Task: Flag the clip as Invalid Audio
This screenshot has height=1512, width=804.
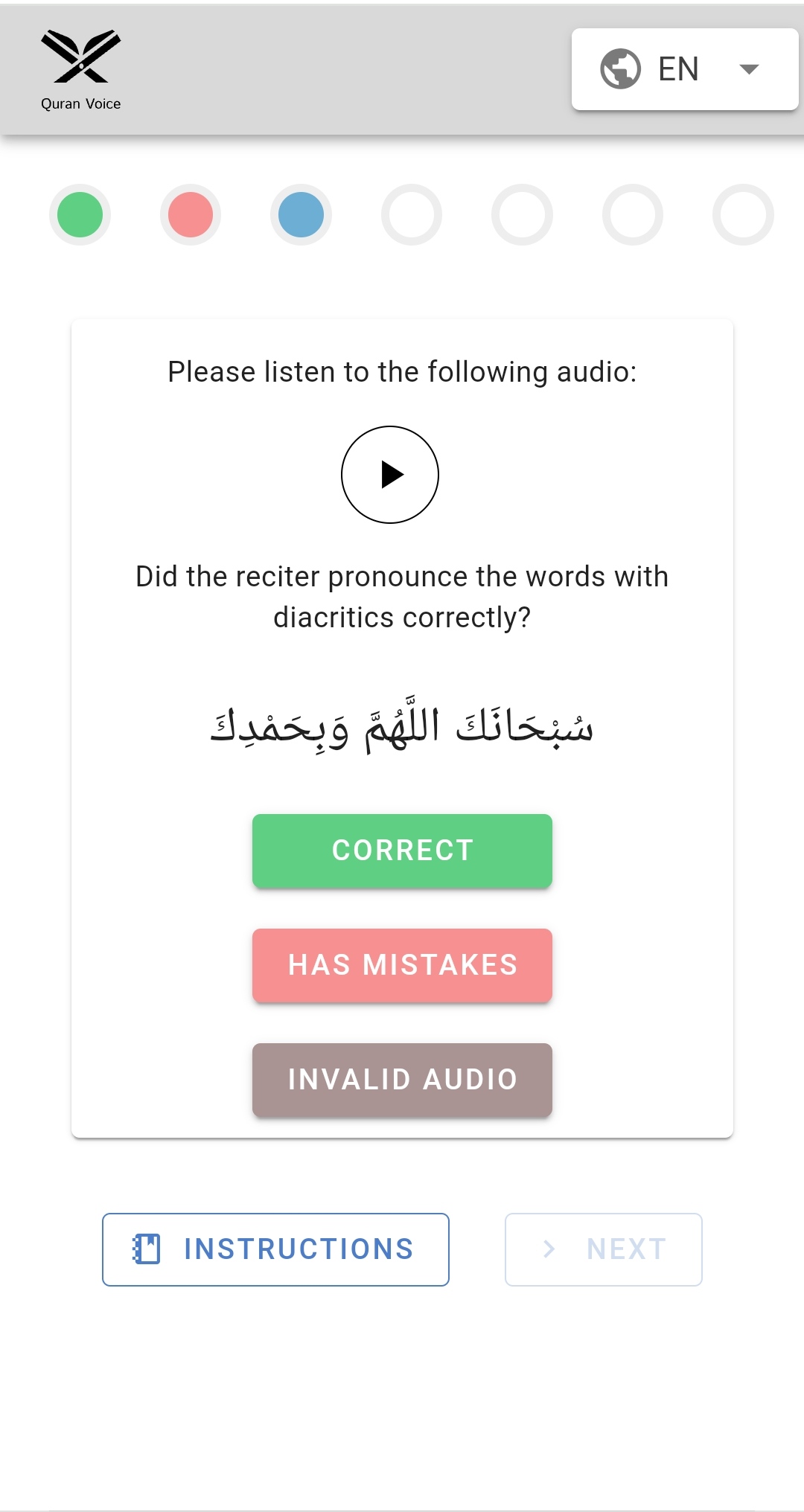Action: [402, 1080]
